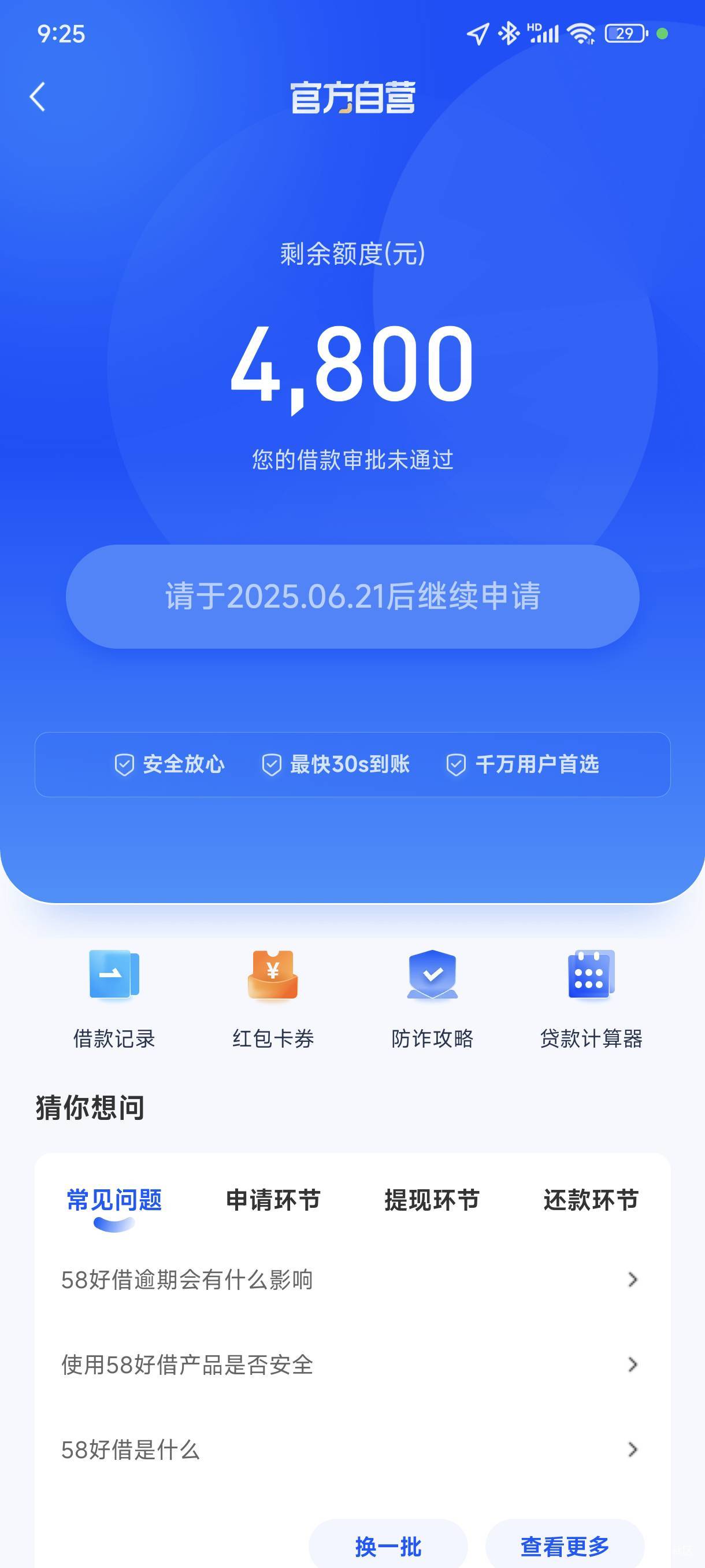Tap 换一批 to refresh questions
This screenshot has width=705, height=1568.
388,1545
